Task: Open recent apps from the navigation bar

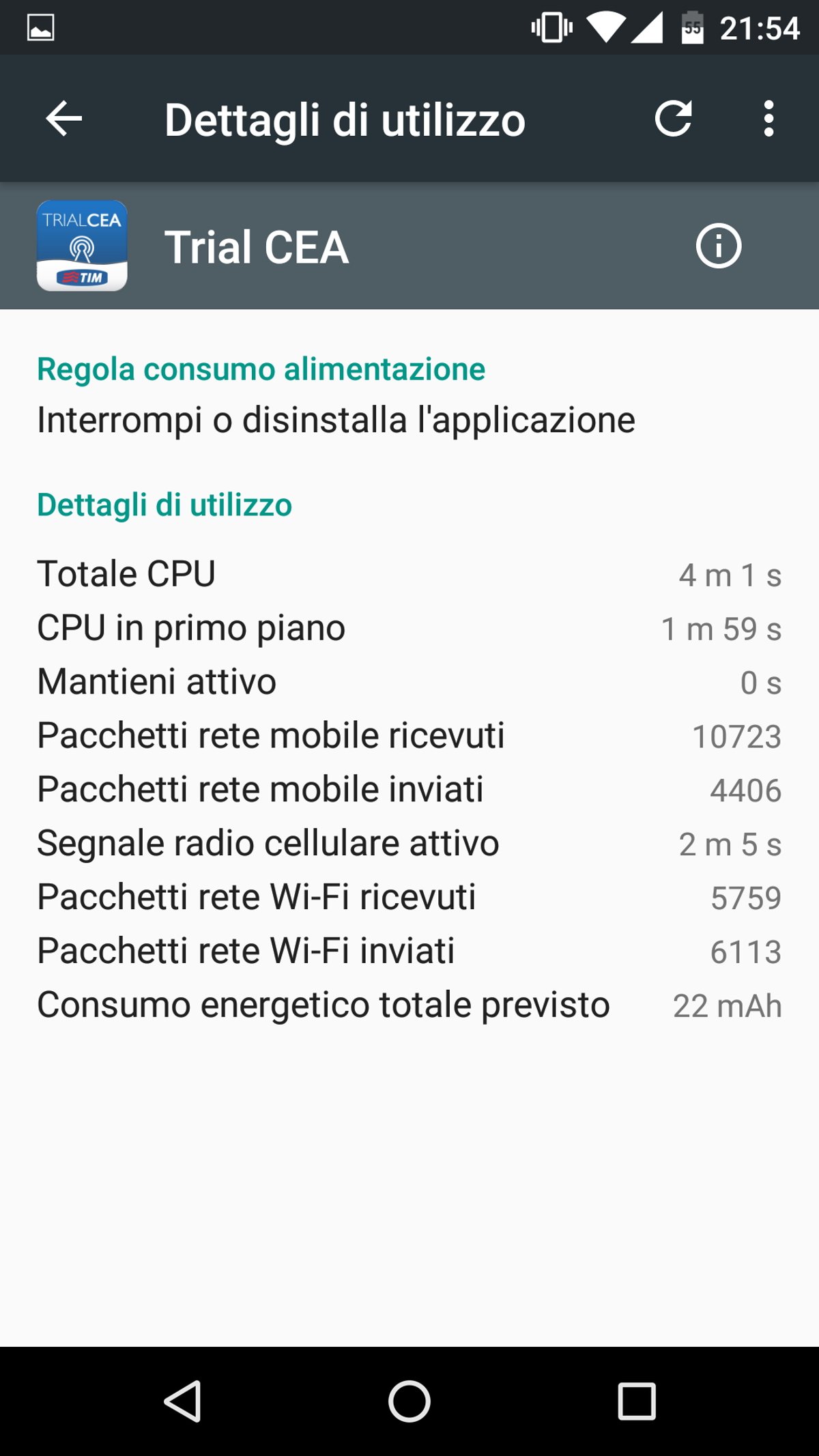Action: [637, 1401]
